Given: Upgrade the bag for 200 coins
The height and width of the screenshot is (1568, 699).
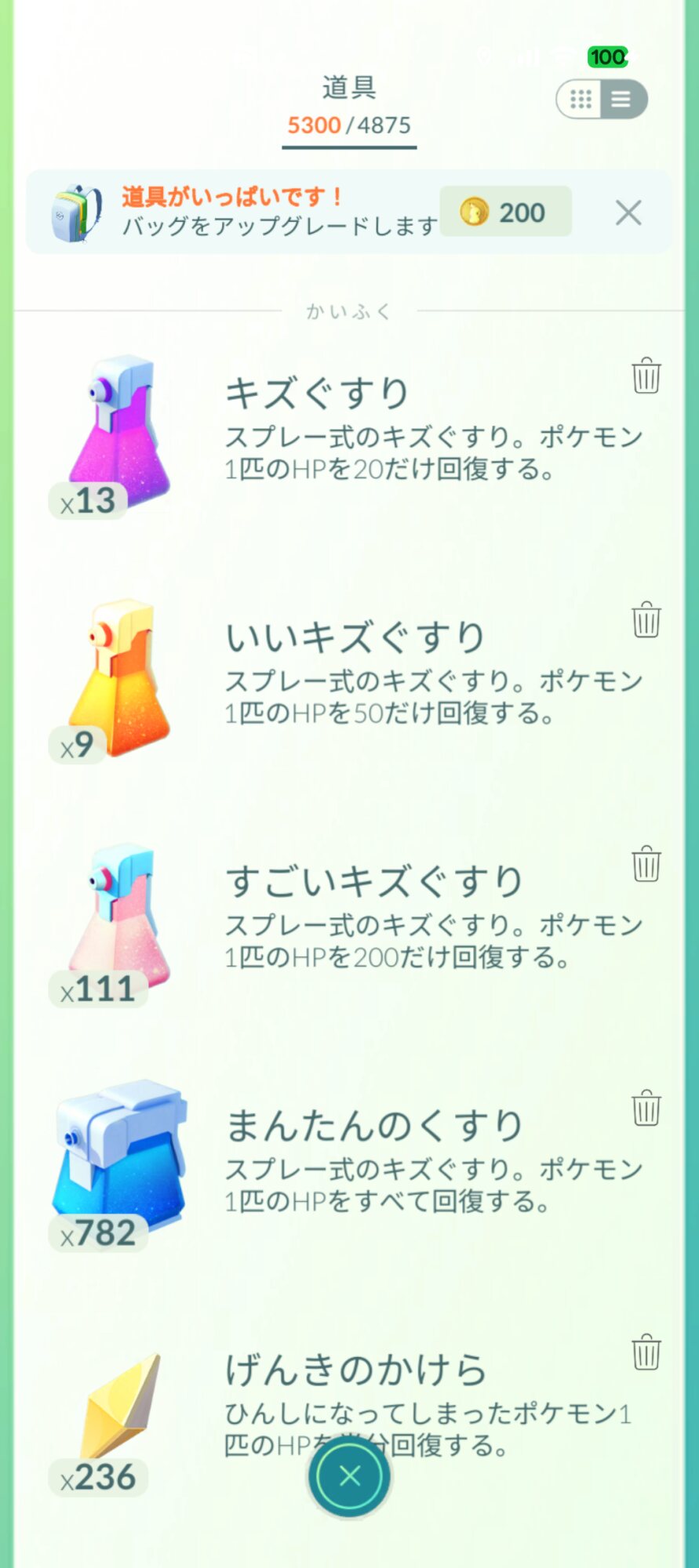Looking at the screenshot, I should point(505,212).
